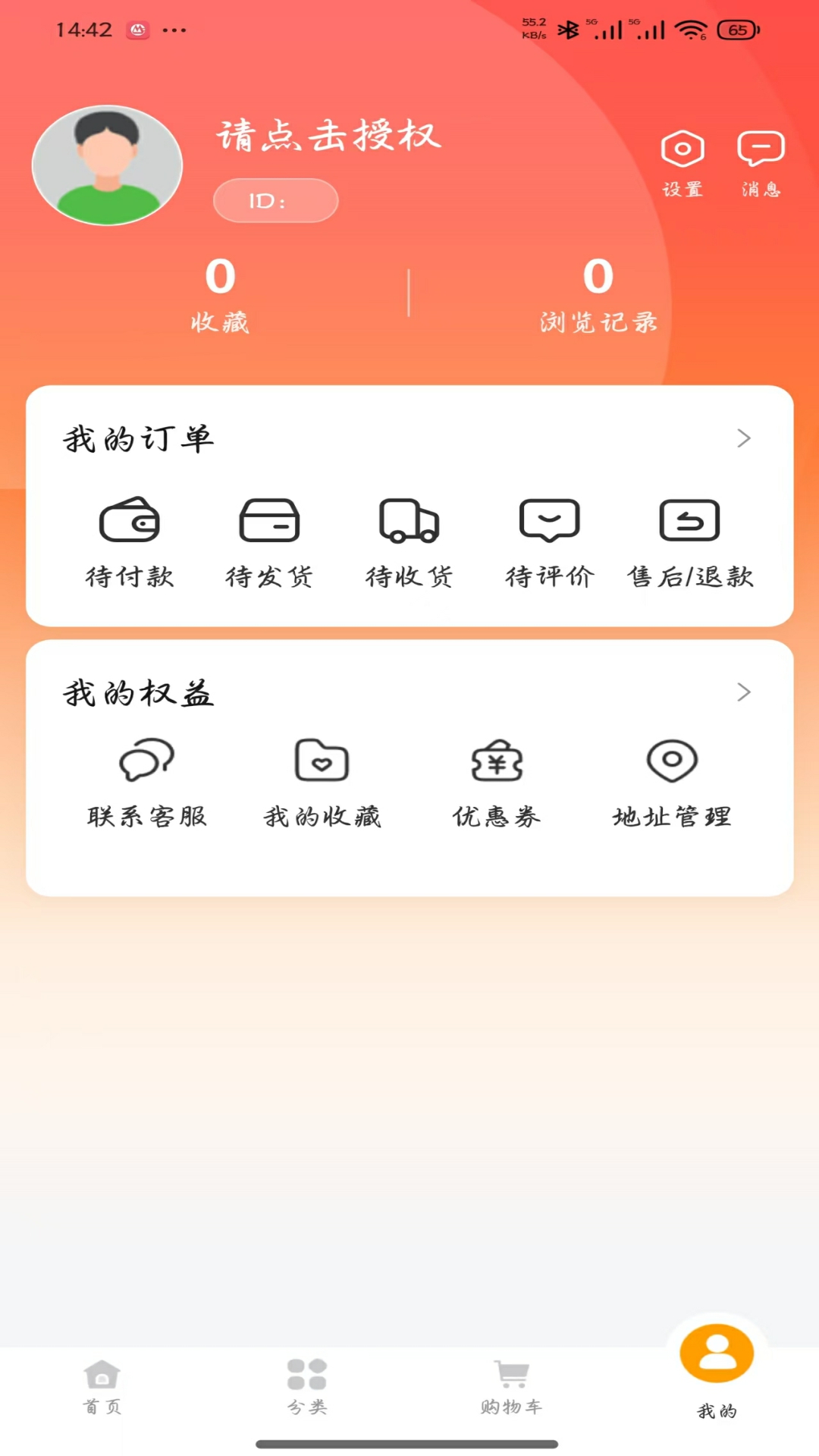
Task: Switch to 分类 categories tab
Action: [x=307, y=1386]
